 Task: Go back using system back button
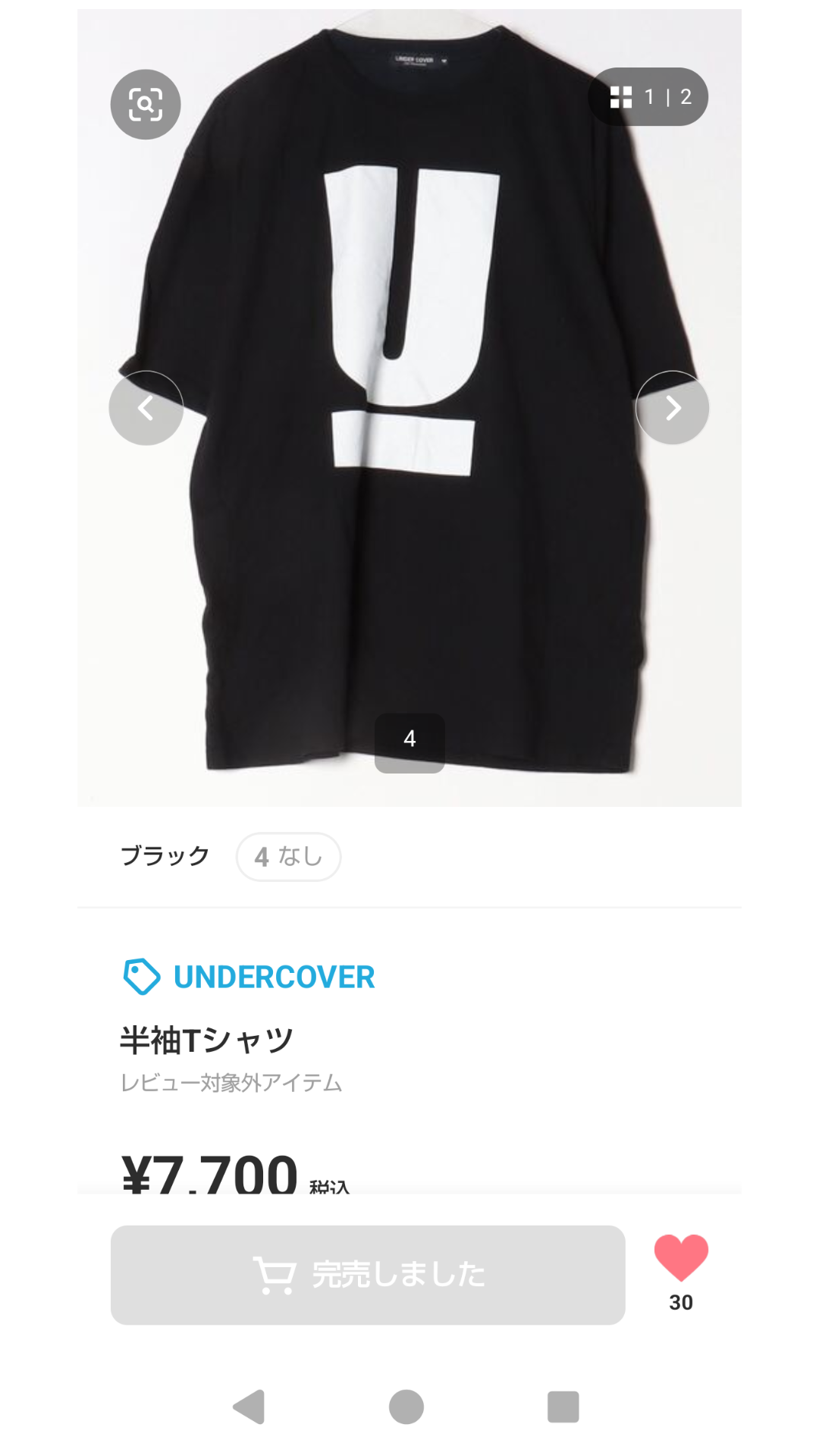(x=249, y=1407)
